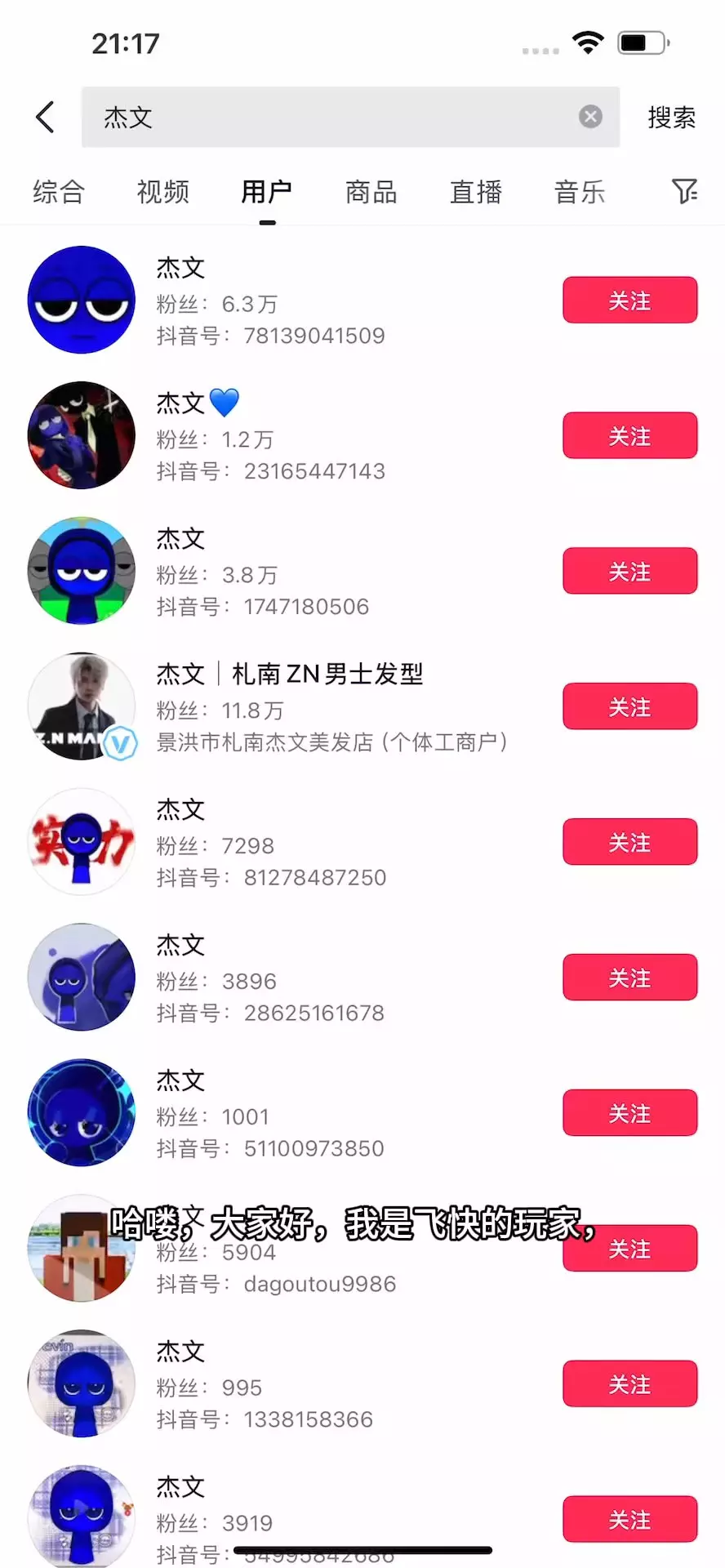The width and height of the screenshot is (725, 1568).
Task: Switch to the 视频 tab
Action: tap(162, 193)
